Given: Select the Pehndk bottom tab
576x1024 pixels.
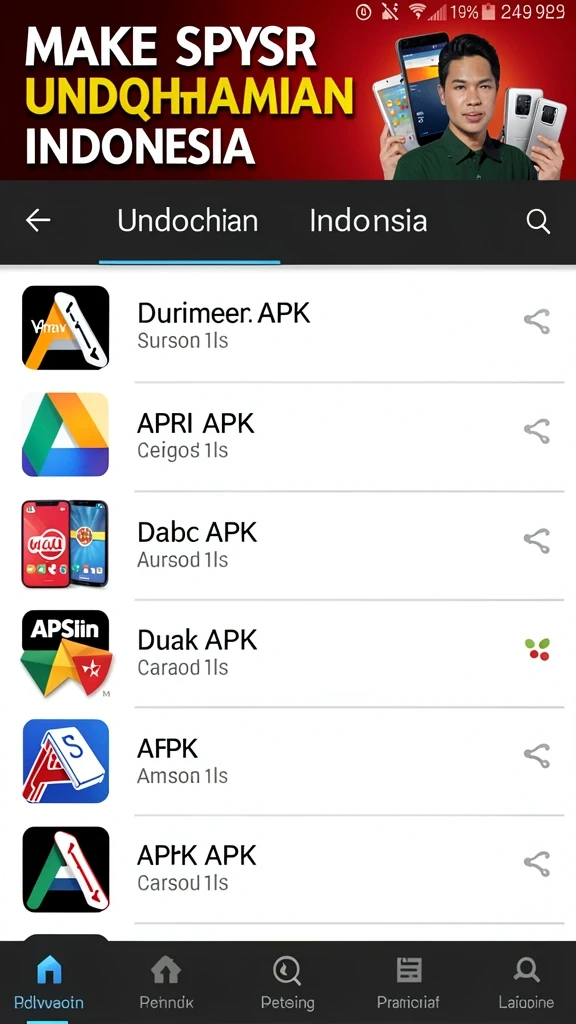Looking at the screenshot, I should [167, 983].
